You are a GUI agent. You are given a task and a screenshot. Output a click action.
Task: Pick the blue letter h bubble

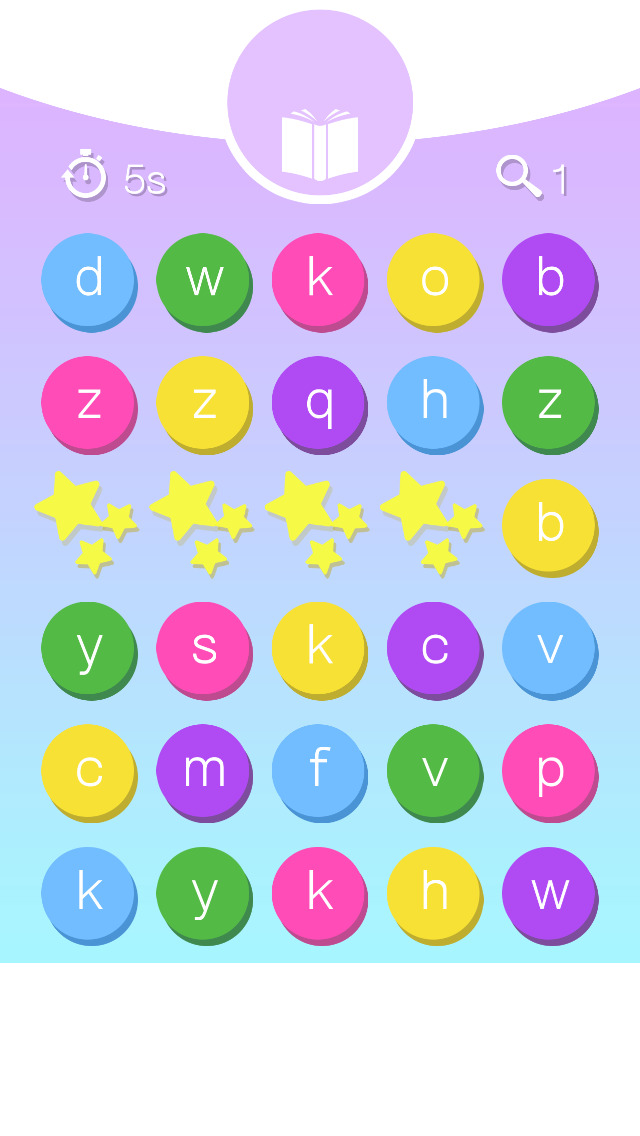point(434,402)
